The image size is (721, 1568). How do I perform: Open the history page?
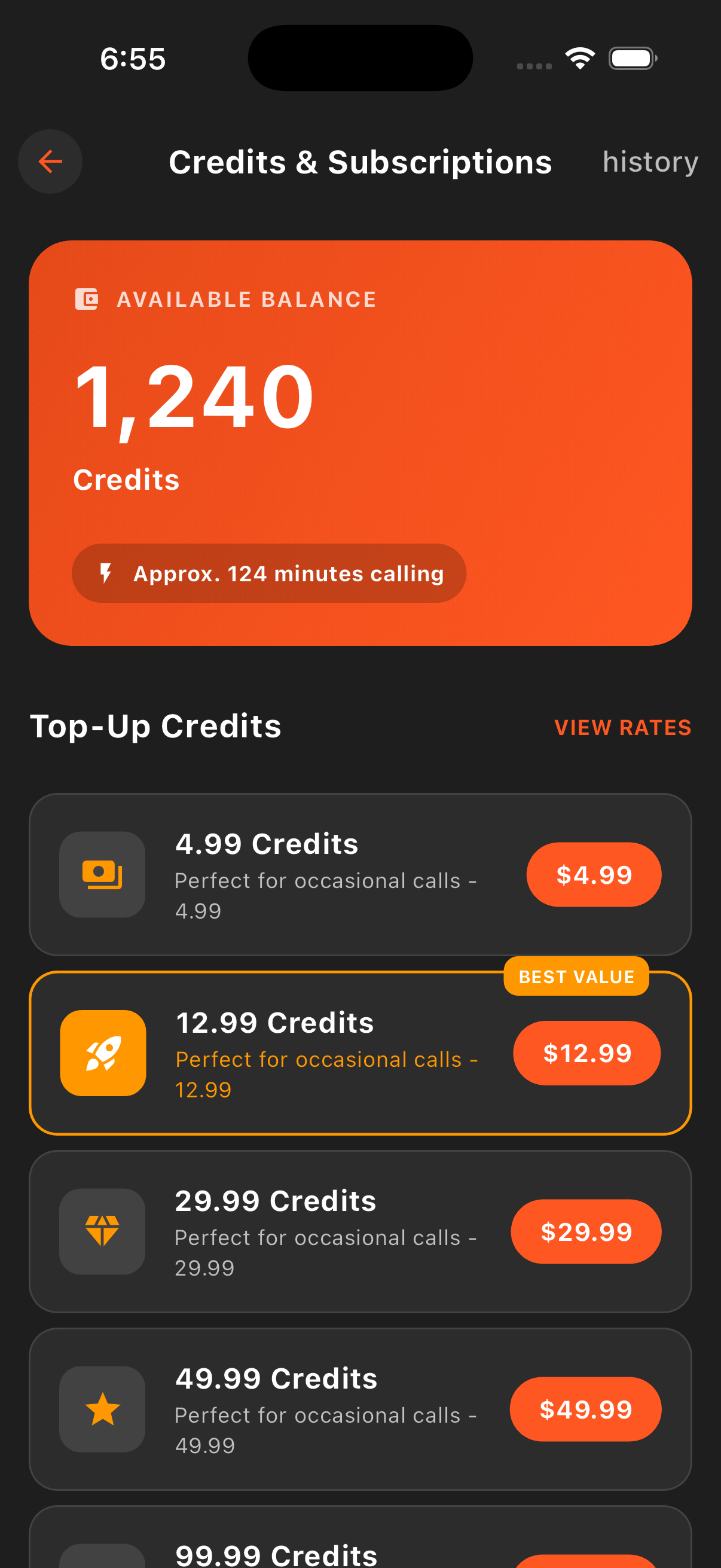(x=649, y=161)
